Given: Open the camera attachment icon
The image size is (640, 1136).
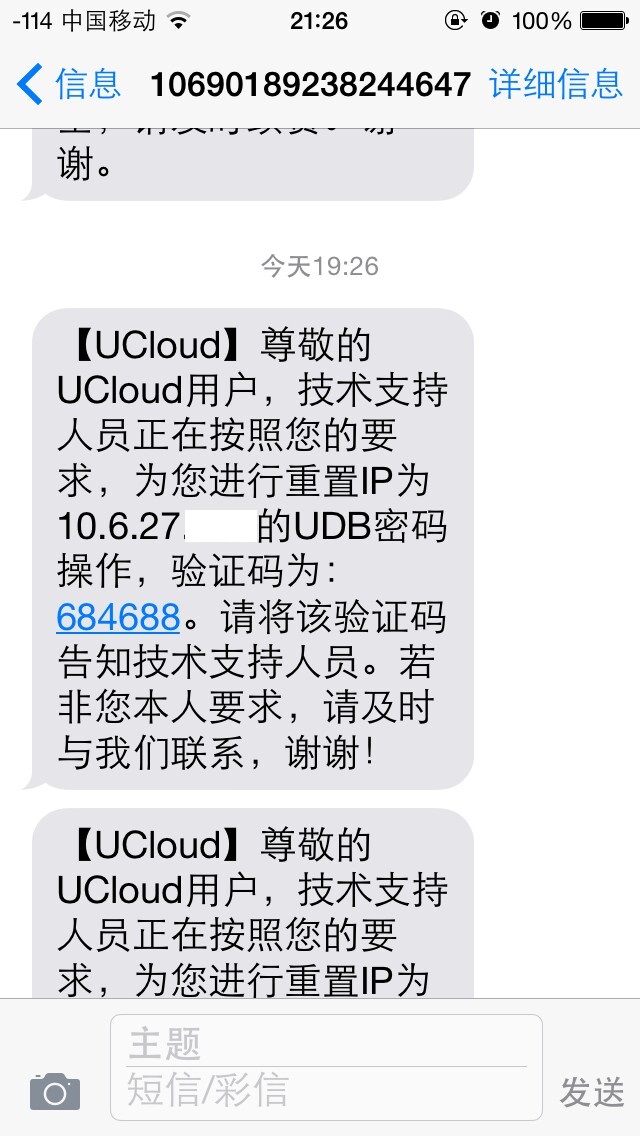Looking at the screenshot, I should 55,1091.
